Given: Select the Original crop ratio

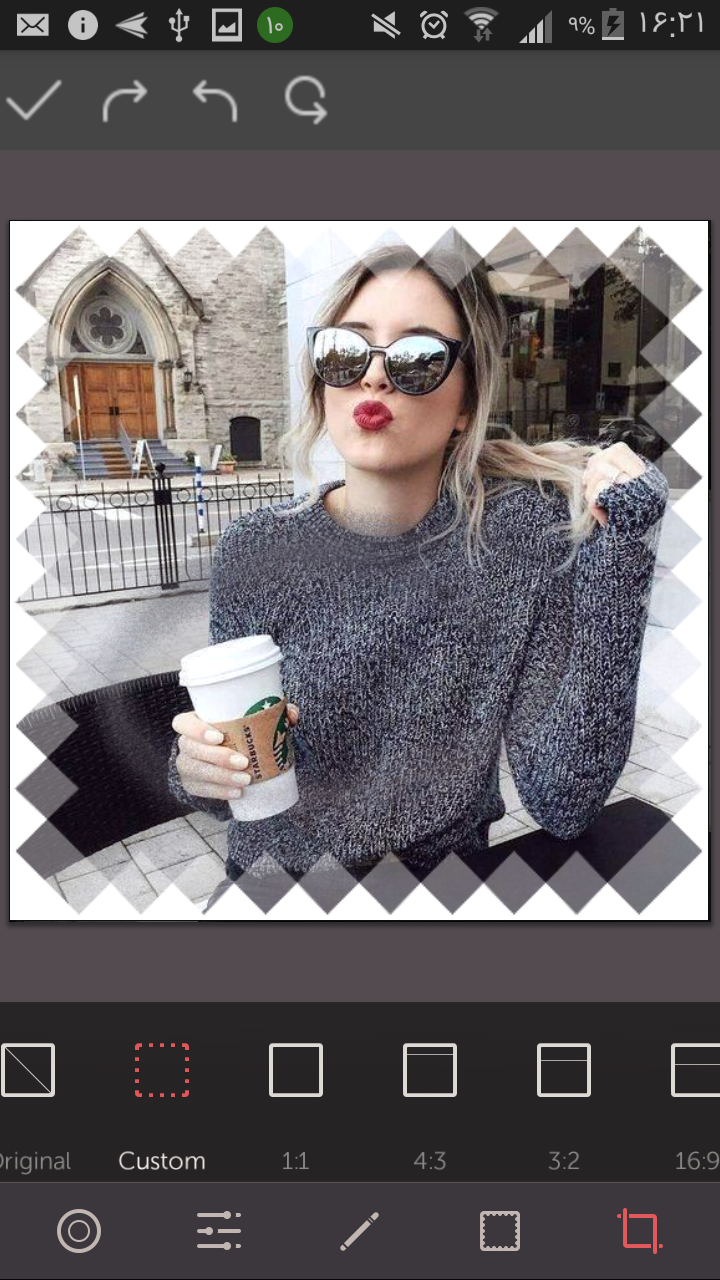Looking at the screenshot, I should pyautogui.click(x=28, y=1070).
